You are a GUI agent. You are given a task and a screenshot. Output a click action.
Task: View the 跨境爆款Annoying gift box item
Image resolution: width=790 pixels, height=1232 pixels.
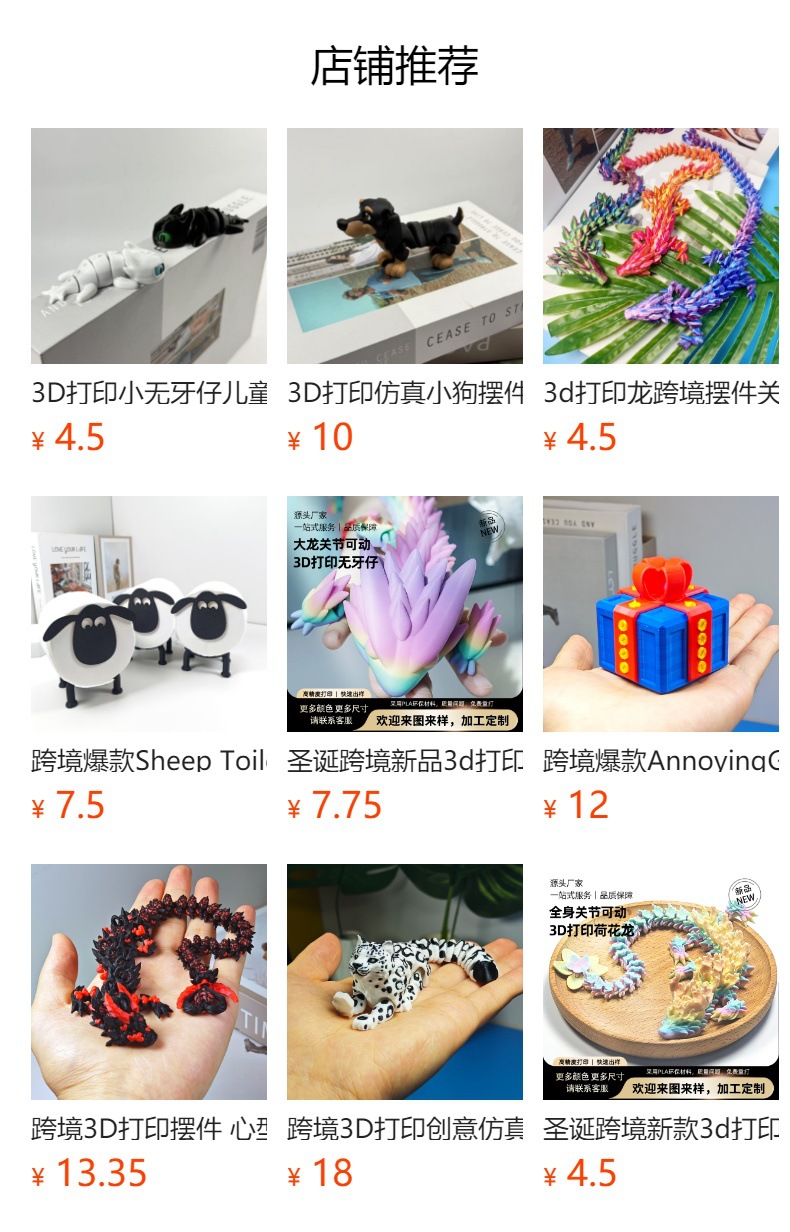tap(661, 614)
